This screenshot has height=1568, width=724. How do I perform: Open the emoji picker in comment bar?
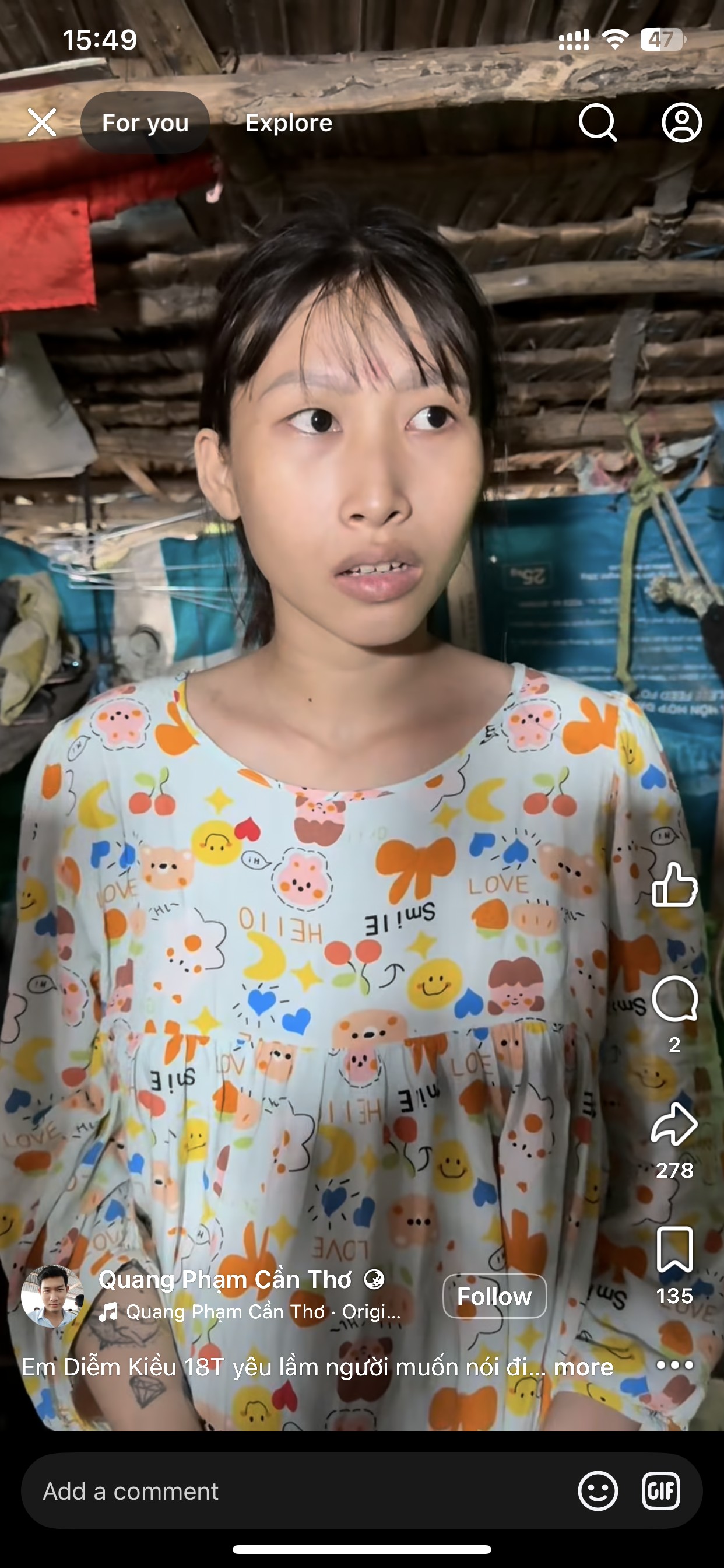click(x=598, y=1492)
